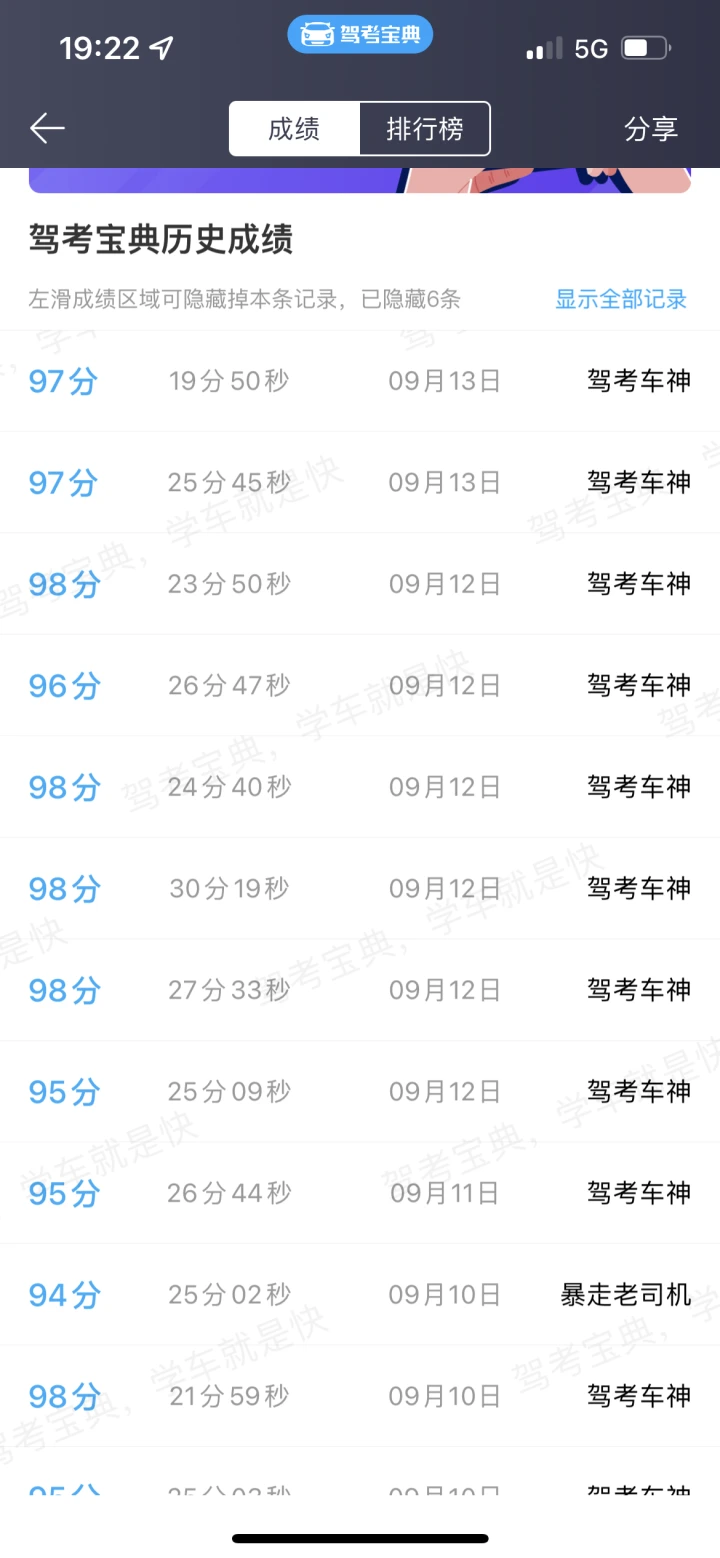
Task: Switch to the 成绩 tab
Action: click(x=294, y=129)
